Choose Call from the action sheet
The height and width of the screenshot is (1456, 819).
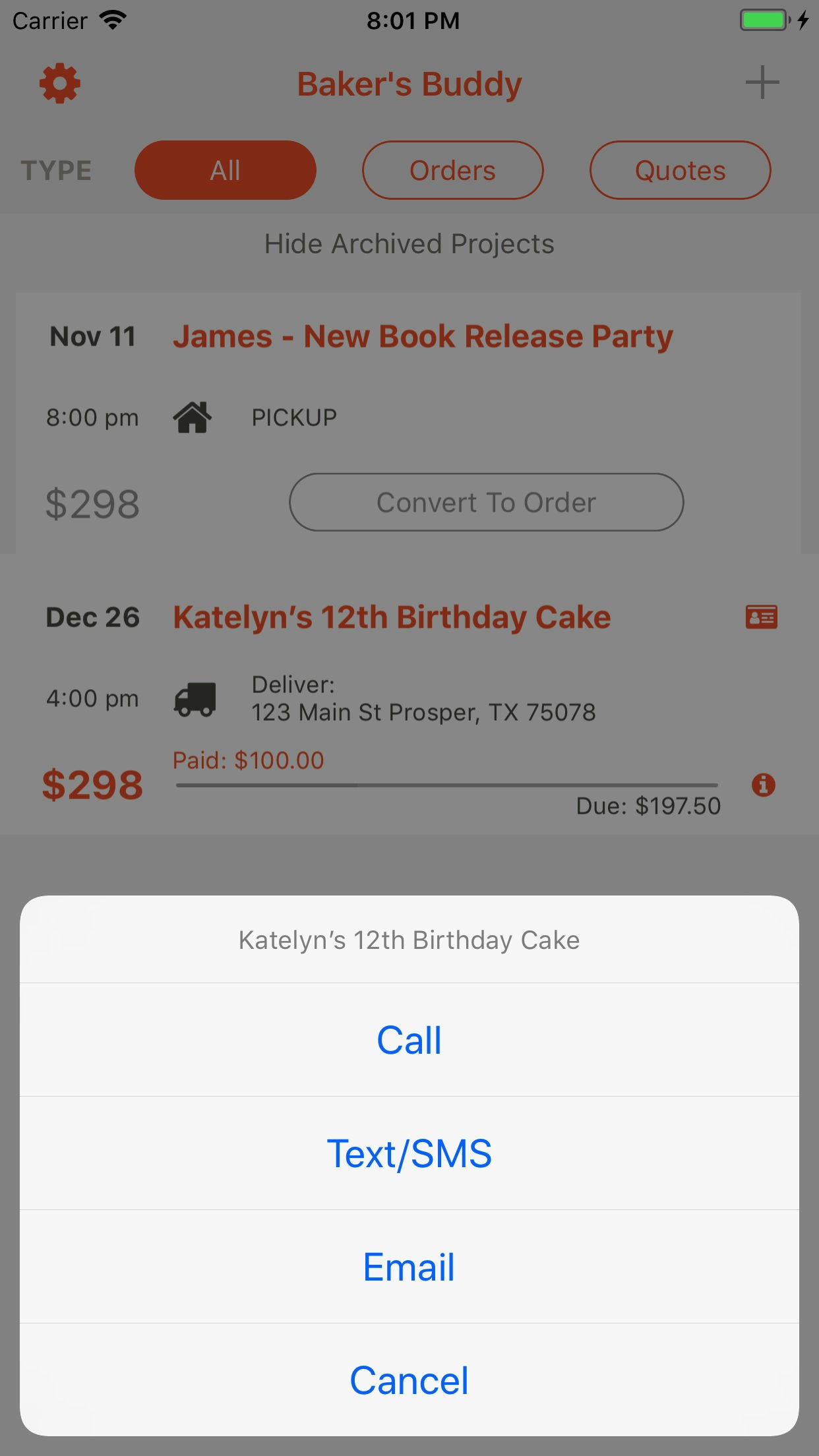(x=409, y=1039)
